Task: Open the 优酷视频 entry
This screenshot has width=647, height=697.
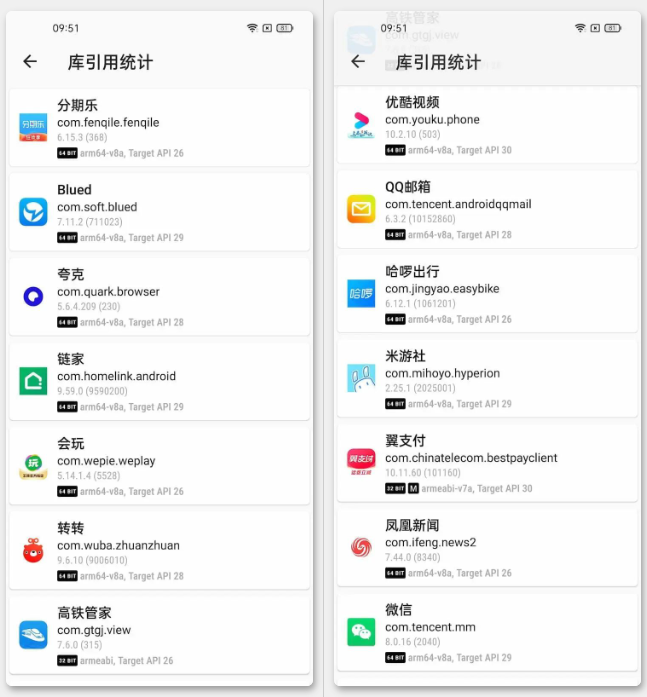Action: (487, 125)
